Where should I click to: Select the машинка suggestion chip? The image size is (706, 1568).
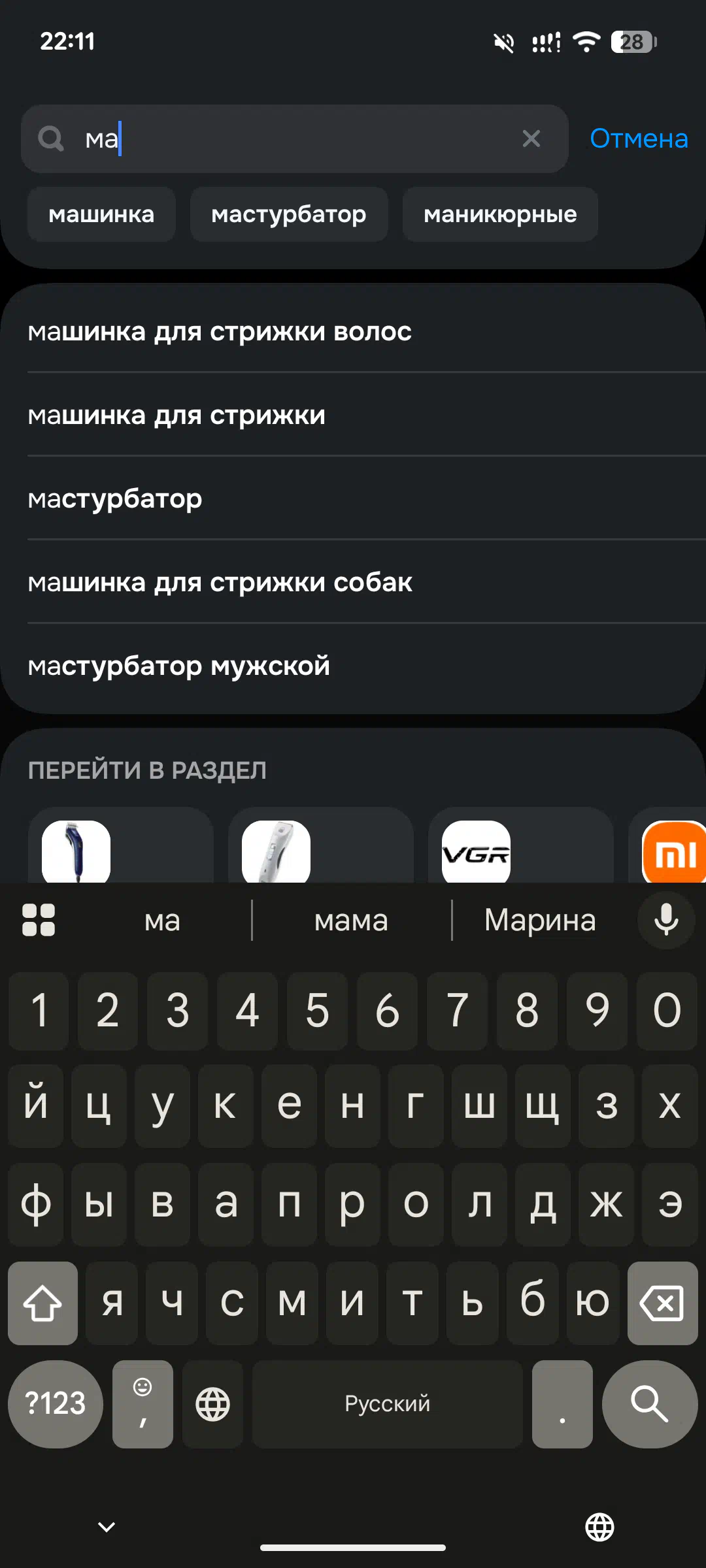pos(101,214)
